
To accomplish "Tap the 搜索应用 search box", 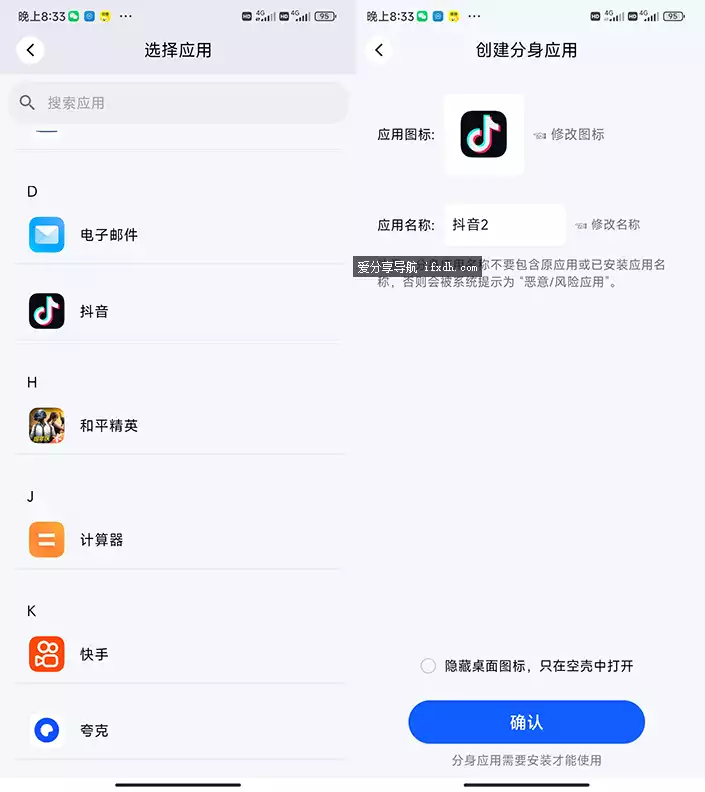I will coord(180,103).
